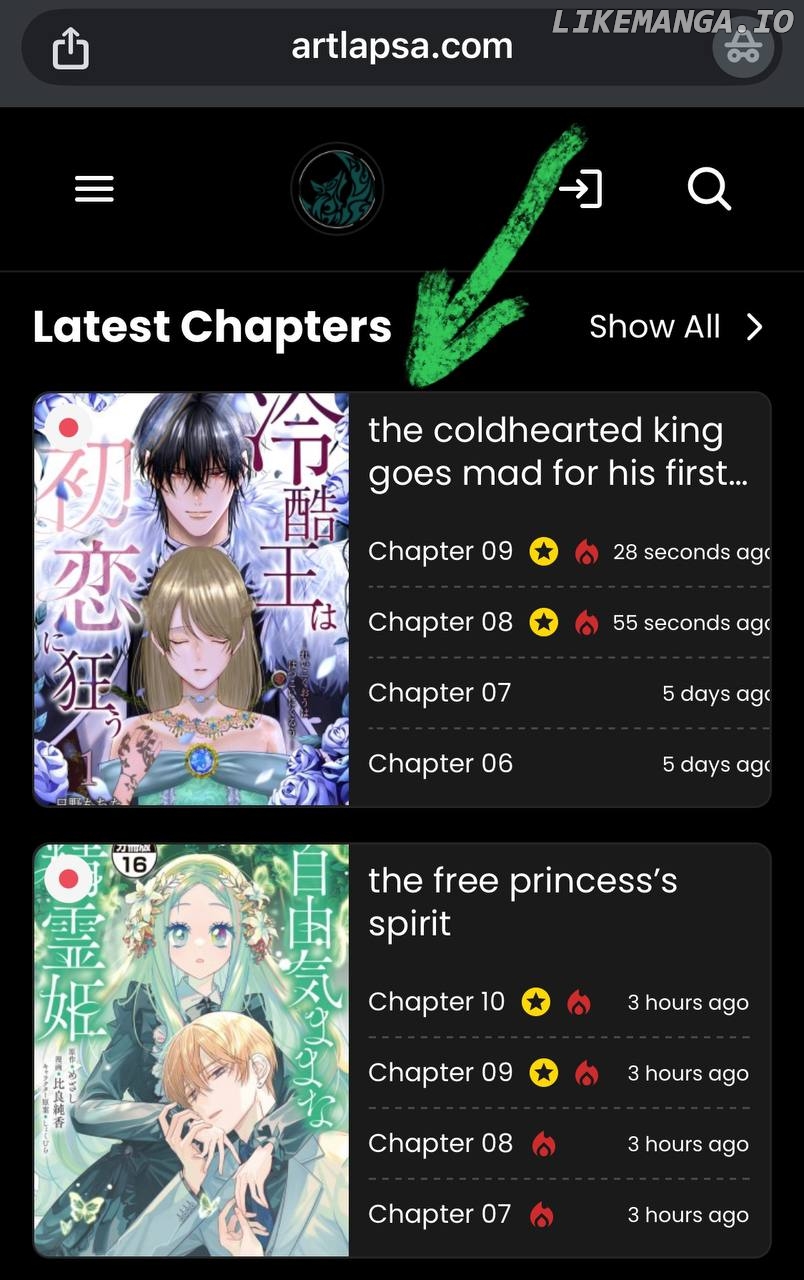804x1280 pixels.
Task: Open the hamburger menu
Action: [x=94, y=189]
